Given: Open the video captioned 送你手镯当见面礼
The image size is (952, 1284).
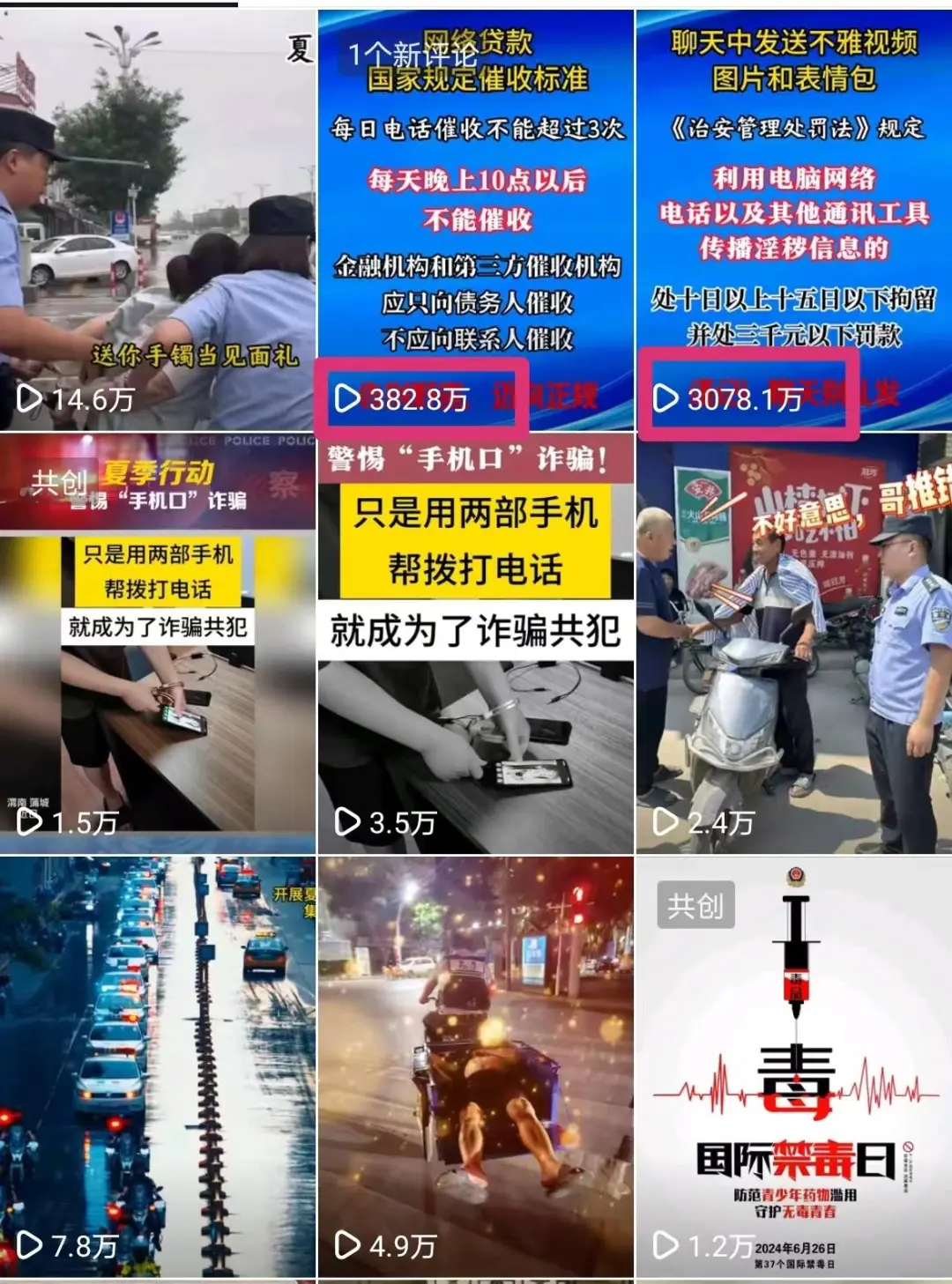Looking at the screenshot, I should tap(157, 220).
